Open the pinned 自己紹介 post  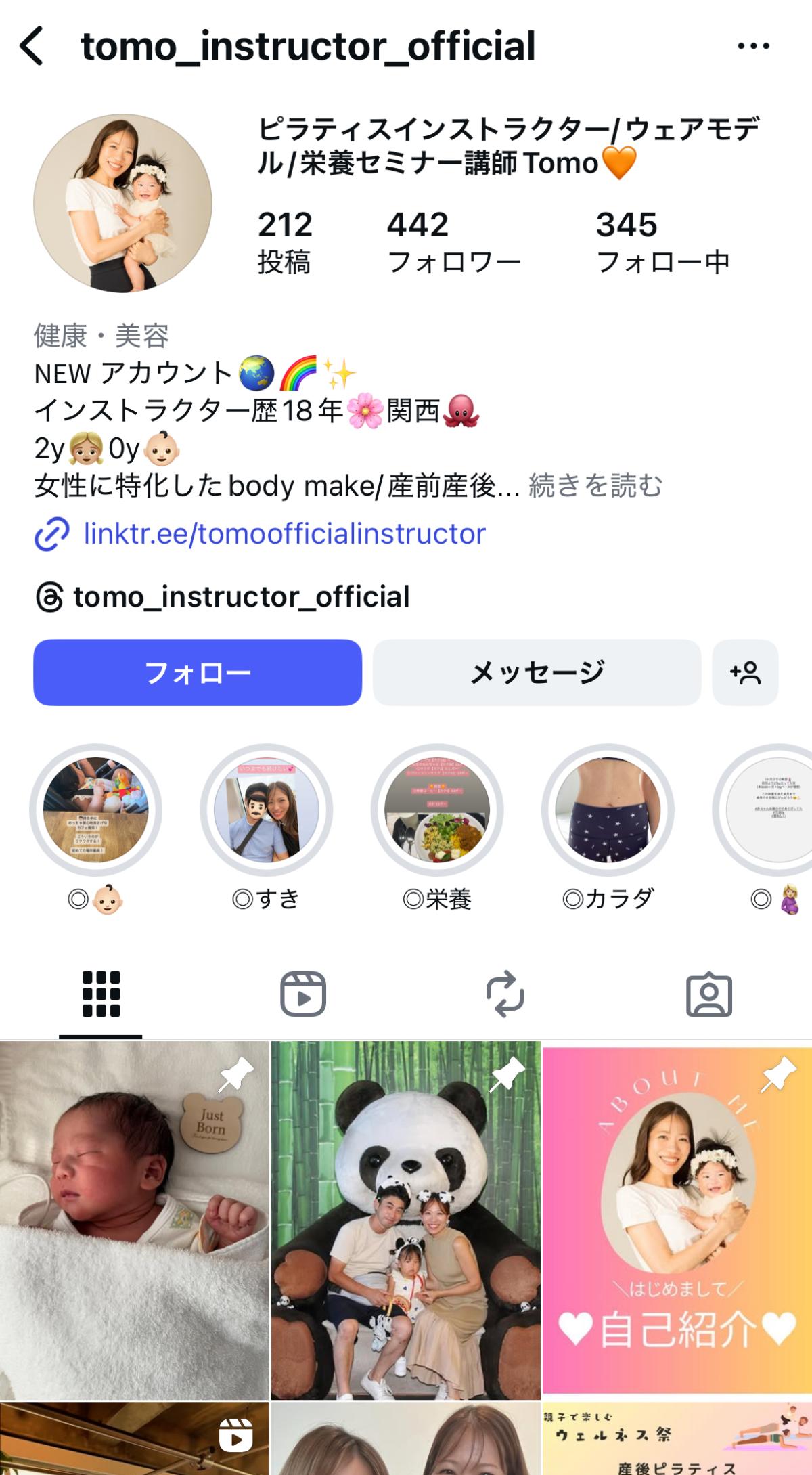(677, 1218)
